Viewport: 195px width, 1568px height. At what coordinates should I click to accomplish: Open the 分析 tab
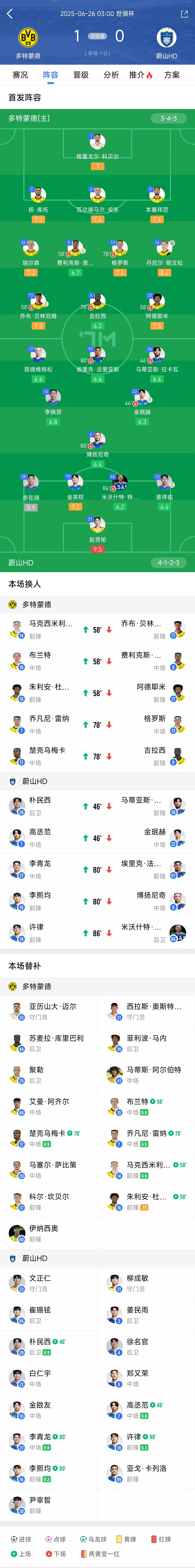click(x=111, y=75)
